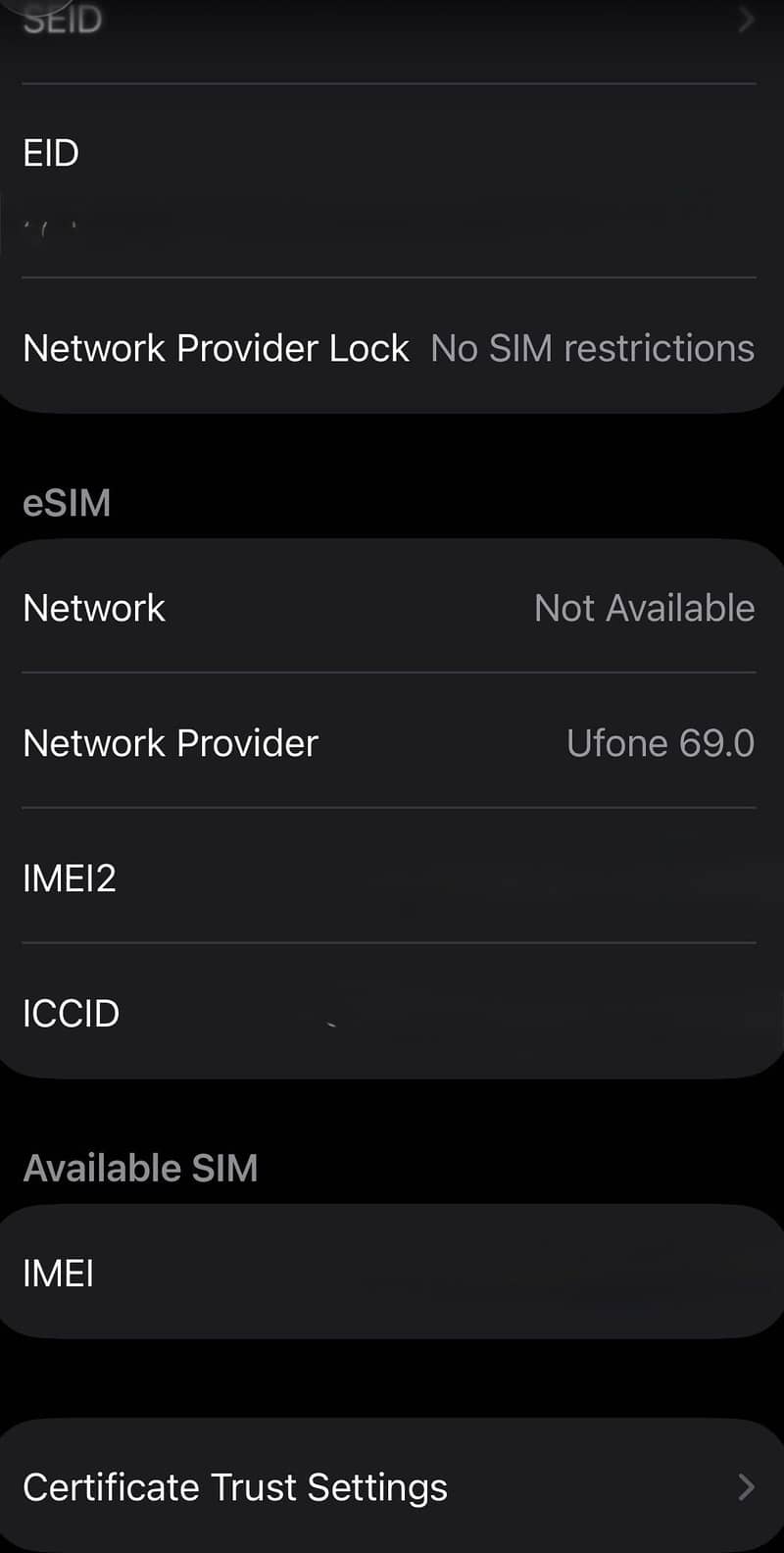This screenshot has height=1553, width=784.
Task: Tap the 'Ufone 69.0' provider value
Action: tap(661, 742)
